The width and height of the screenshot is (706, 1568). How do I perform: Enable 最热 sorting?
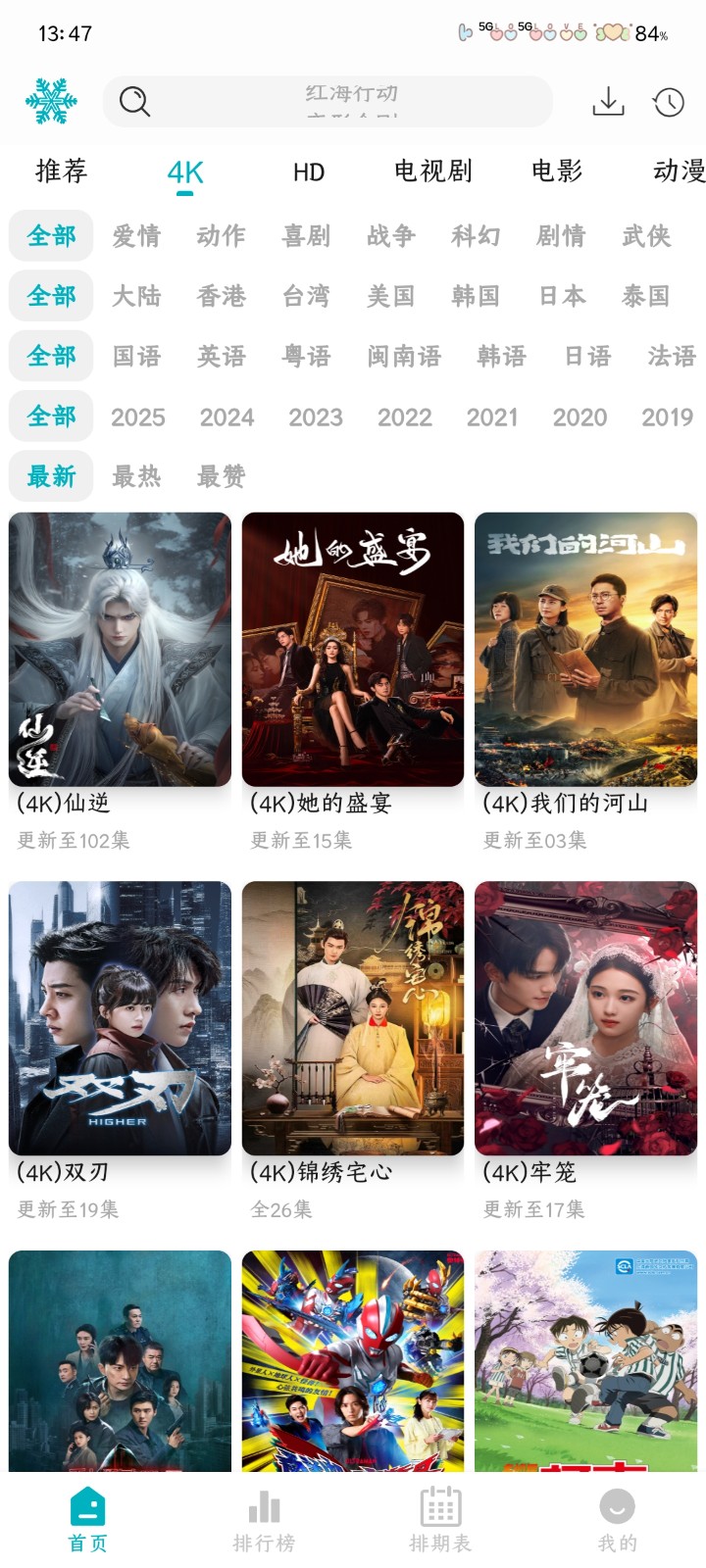[137, 476]
